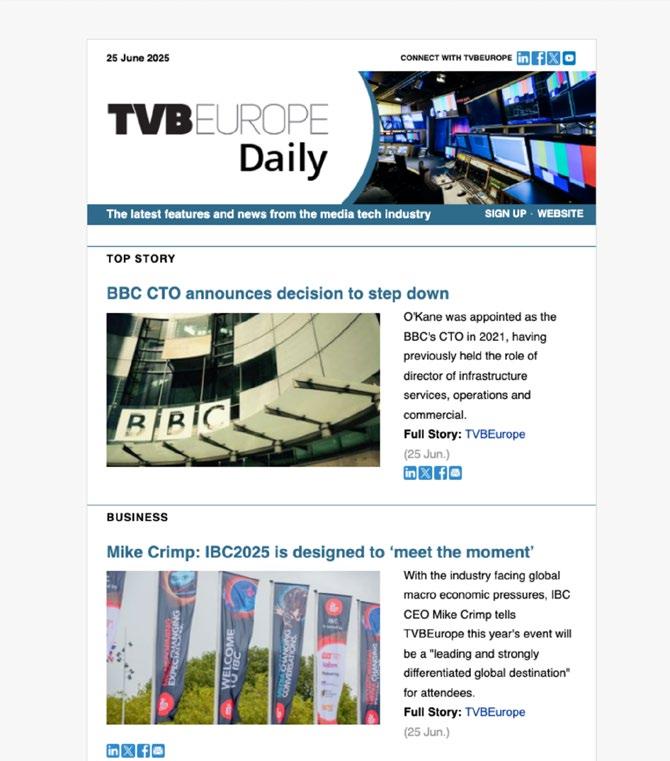The image size is (670, 761).
Task: Open the TVBEurope full story link for IBC2025
Action: tap(494, 712)
